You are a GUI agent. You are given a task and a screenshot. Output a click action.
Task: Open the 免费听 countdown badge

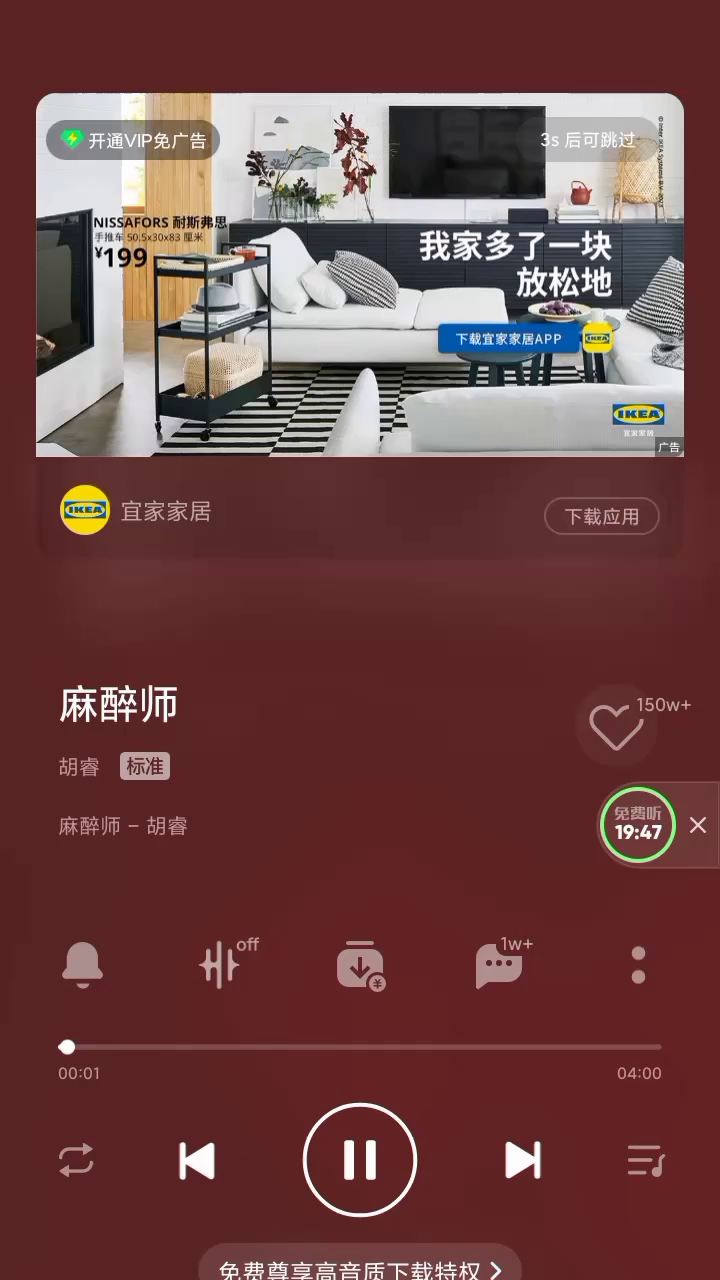pos(638,825)
